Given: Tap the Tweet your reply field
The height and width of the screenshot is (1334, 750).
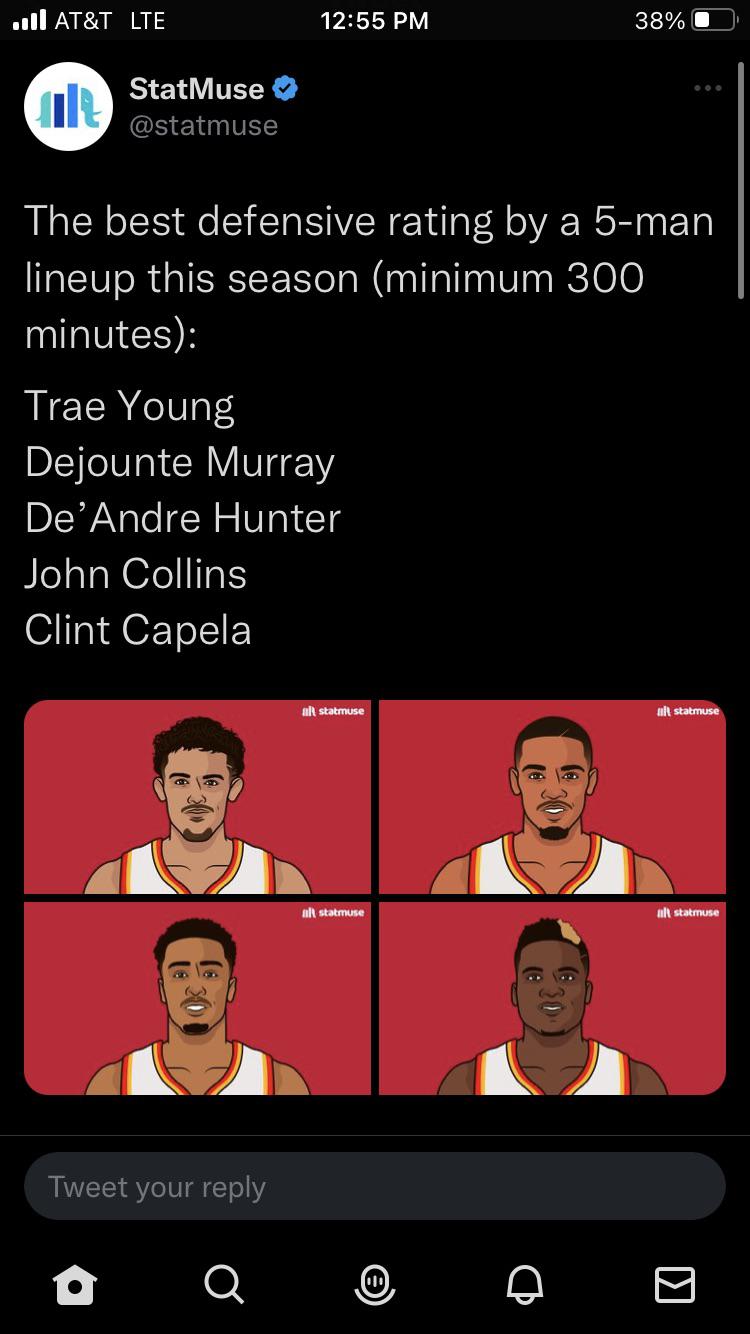Looking at the screenshot, I should (374, 1186).
